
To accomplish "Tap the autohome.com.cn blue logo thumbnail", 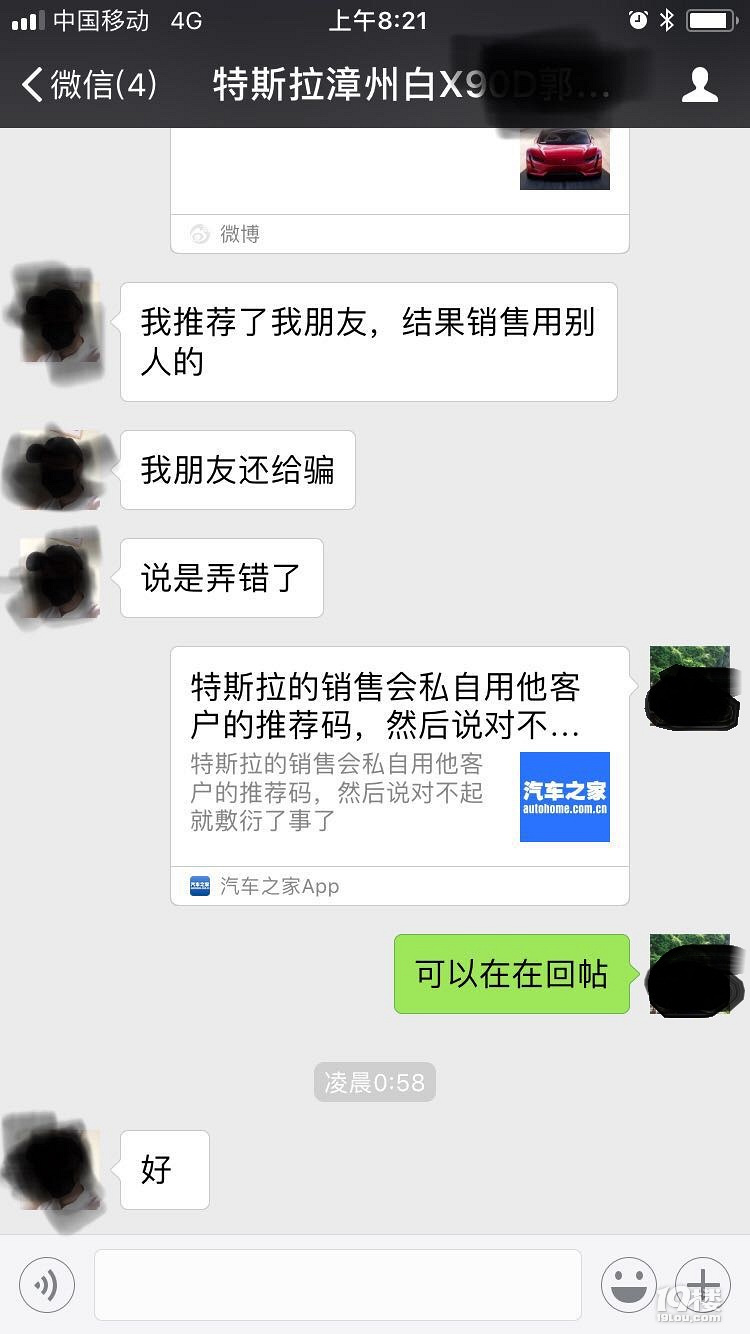I will 564,795.
